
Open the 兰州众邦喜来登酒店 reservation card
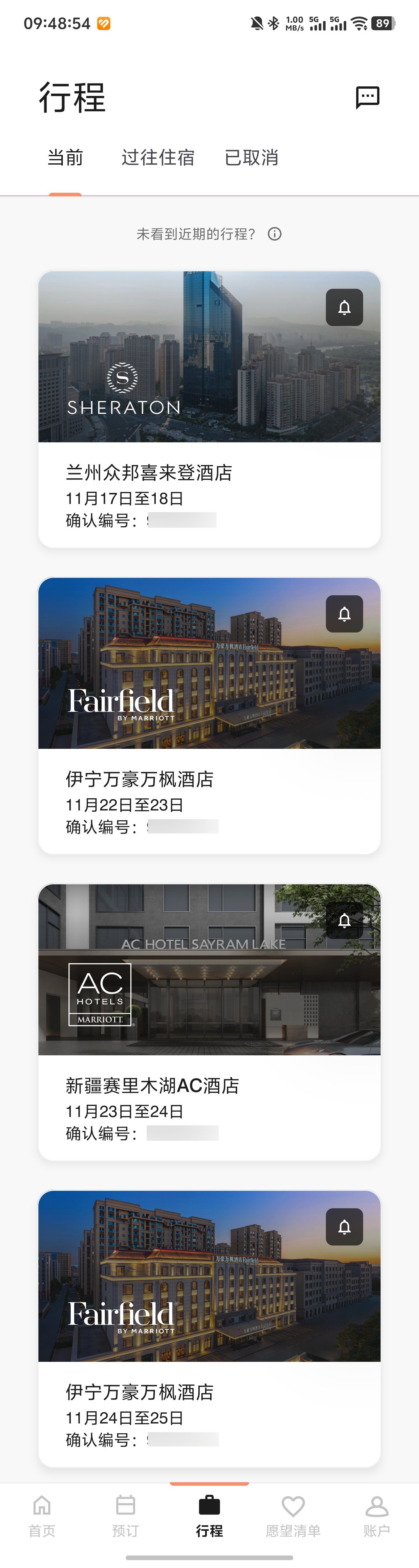[210, 409]
